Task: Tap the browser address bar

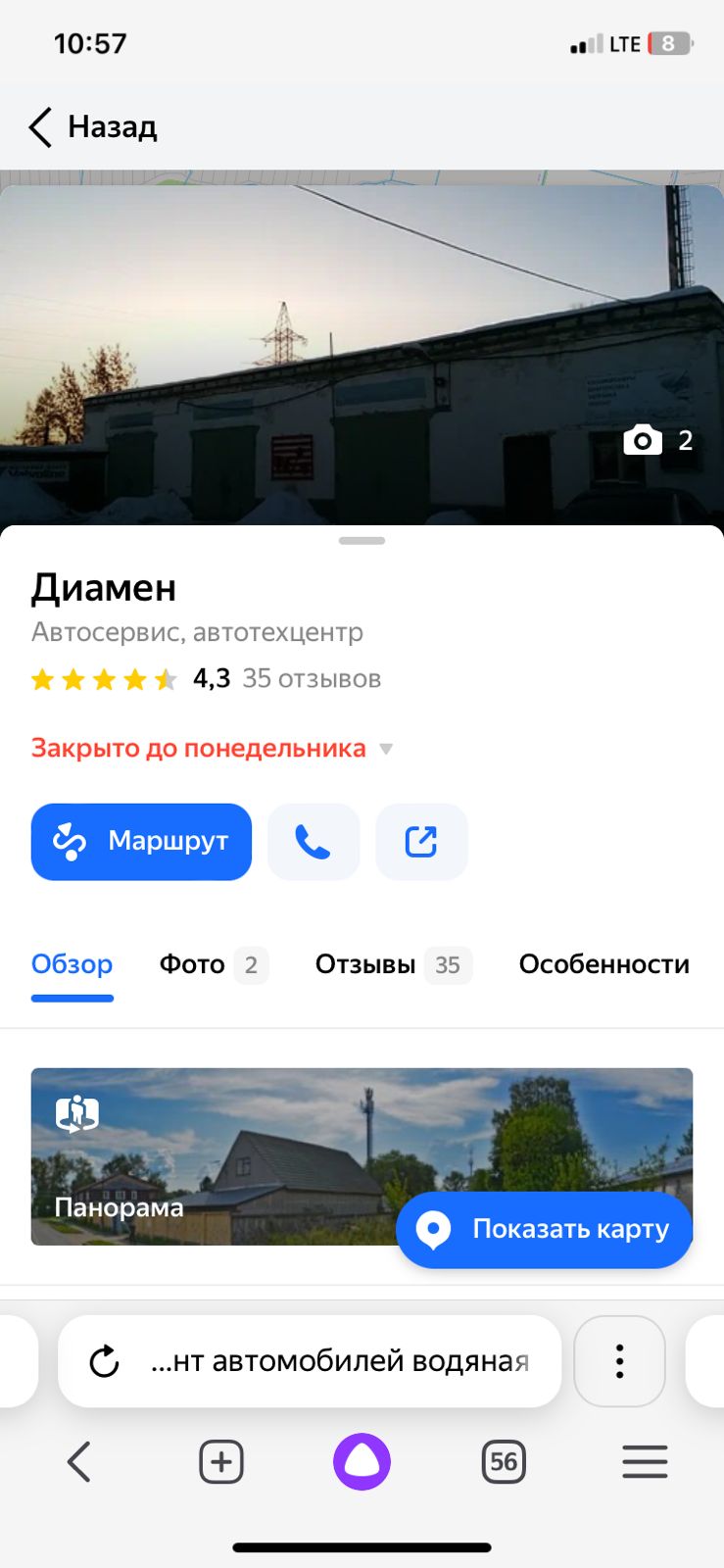Action: point(338,1361)
